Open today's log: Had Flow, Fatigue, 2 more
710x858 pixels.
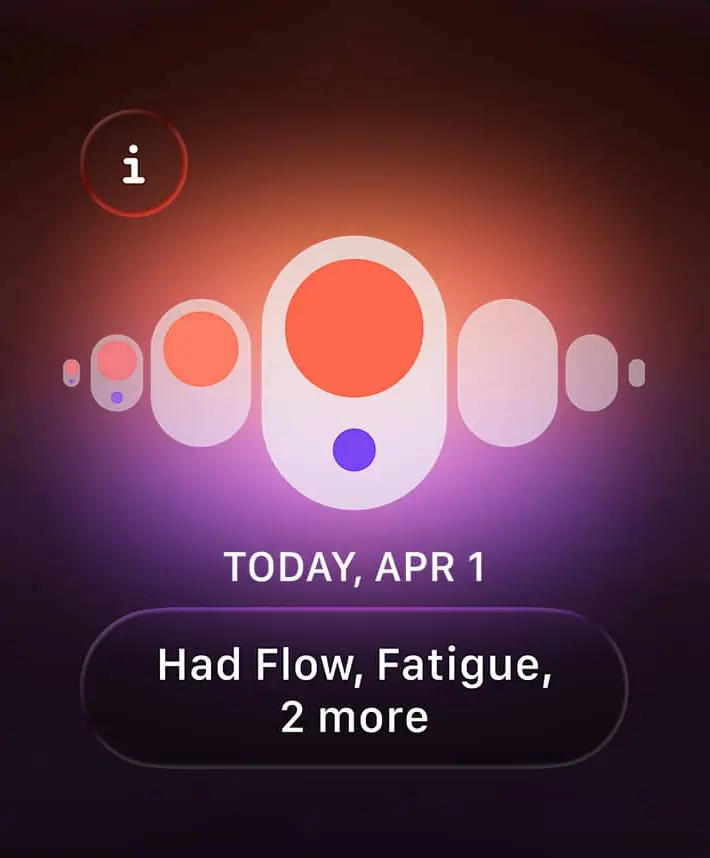[x=354, y=689]
